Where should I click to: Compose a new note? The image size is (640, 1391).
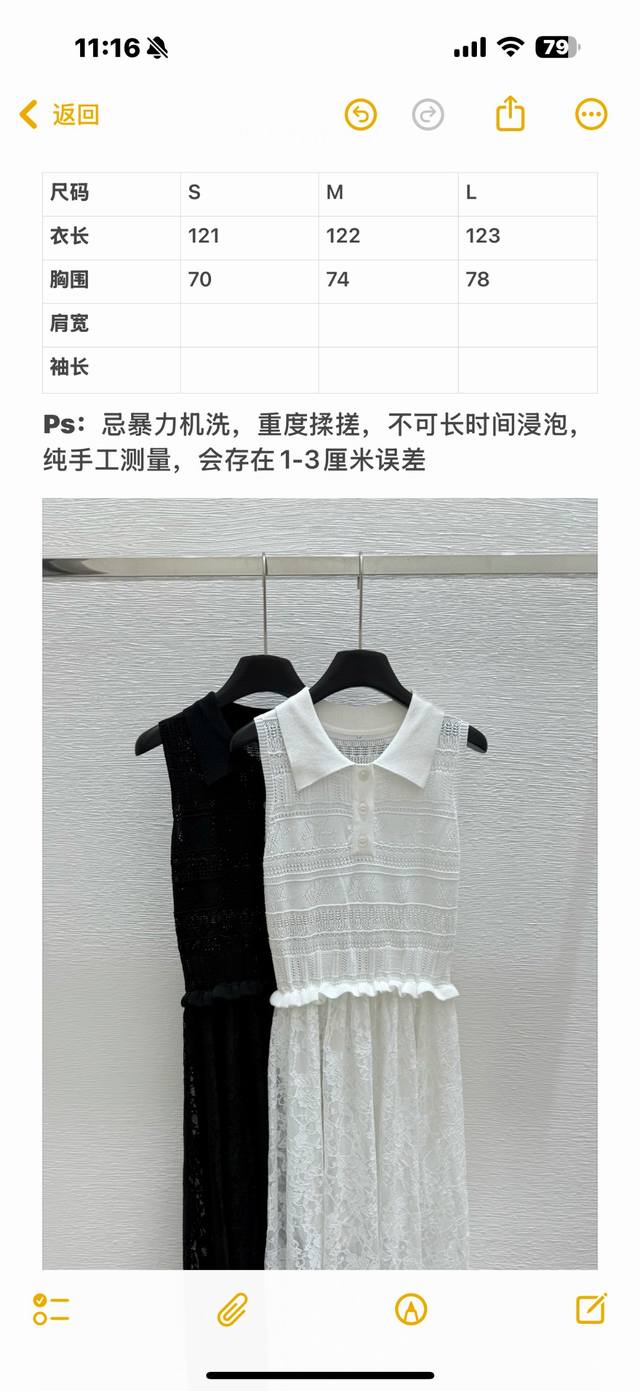click(591, 1308)
